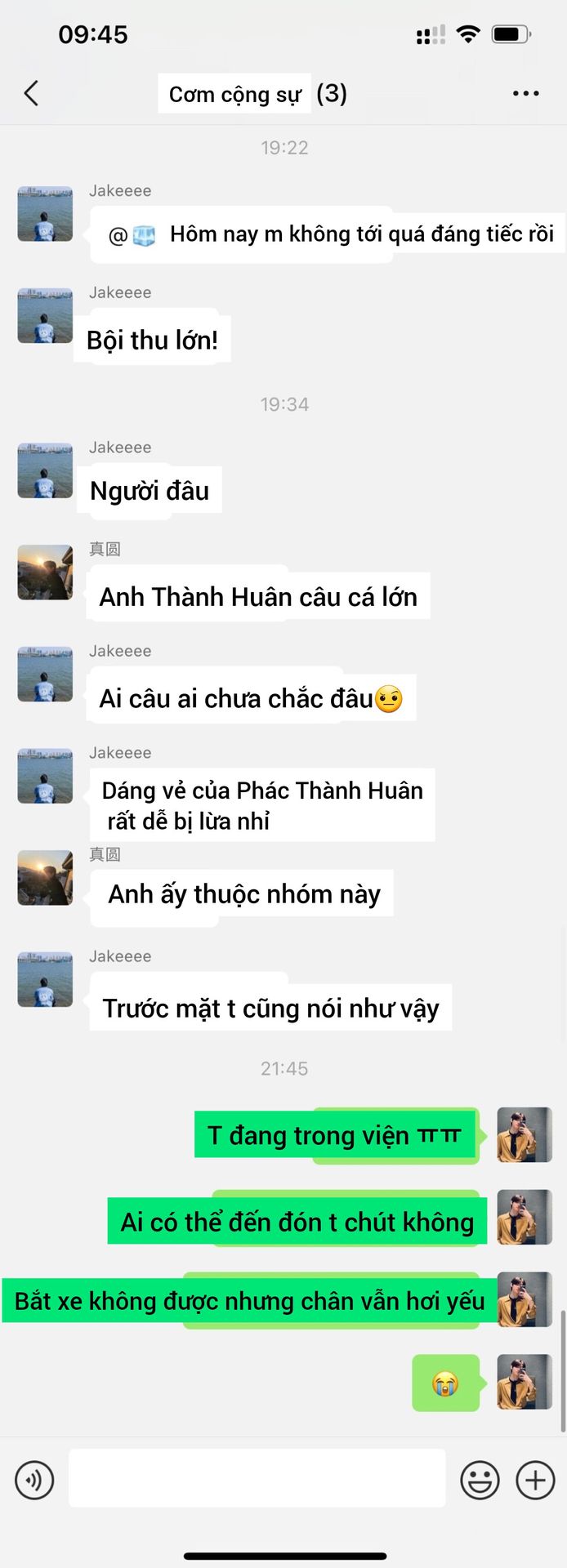This screenshot has width=567, height=1568.
Task: Switch to voice message input
Action: tap(34, 1479)
